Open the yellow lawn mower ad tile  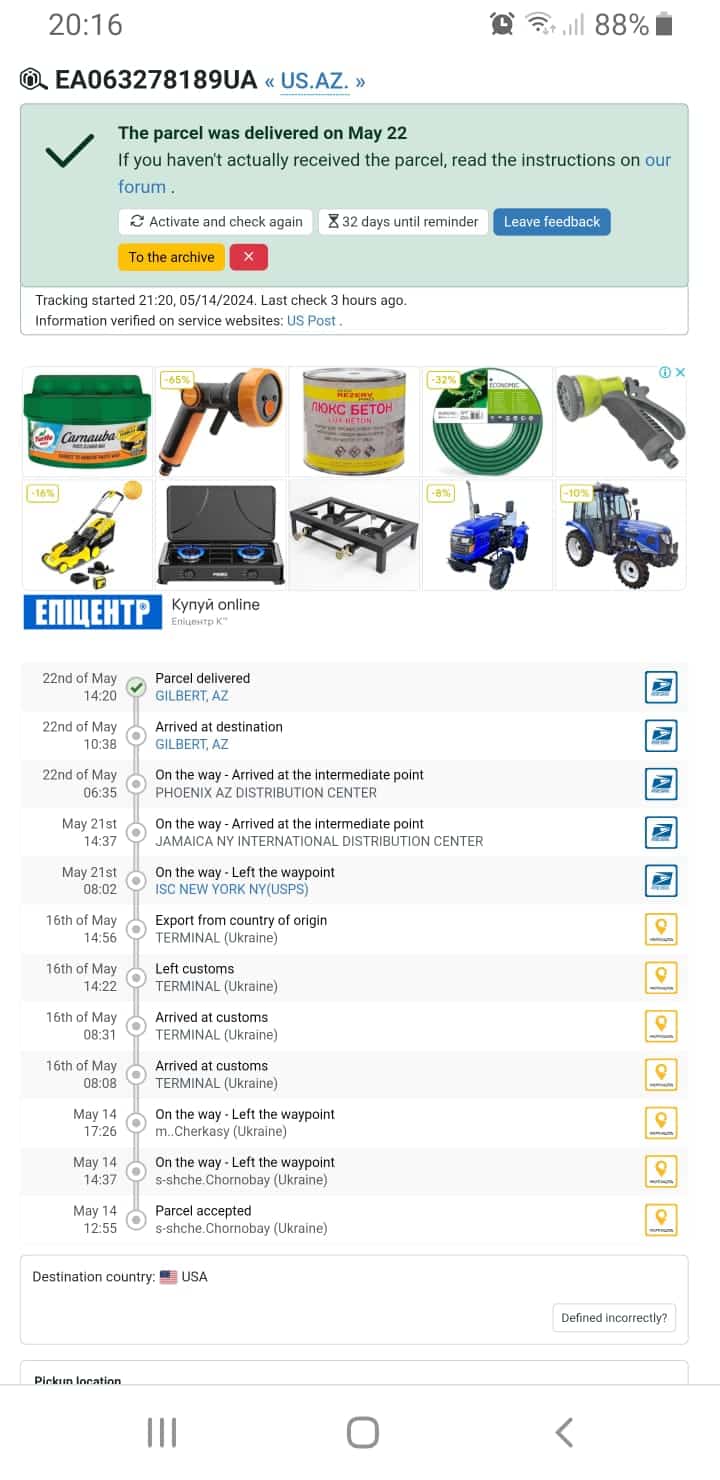(87, 534)
